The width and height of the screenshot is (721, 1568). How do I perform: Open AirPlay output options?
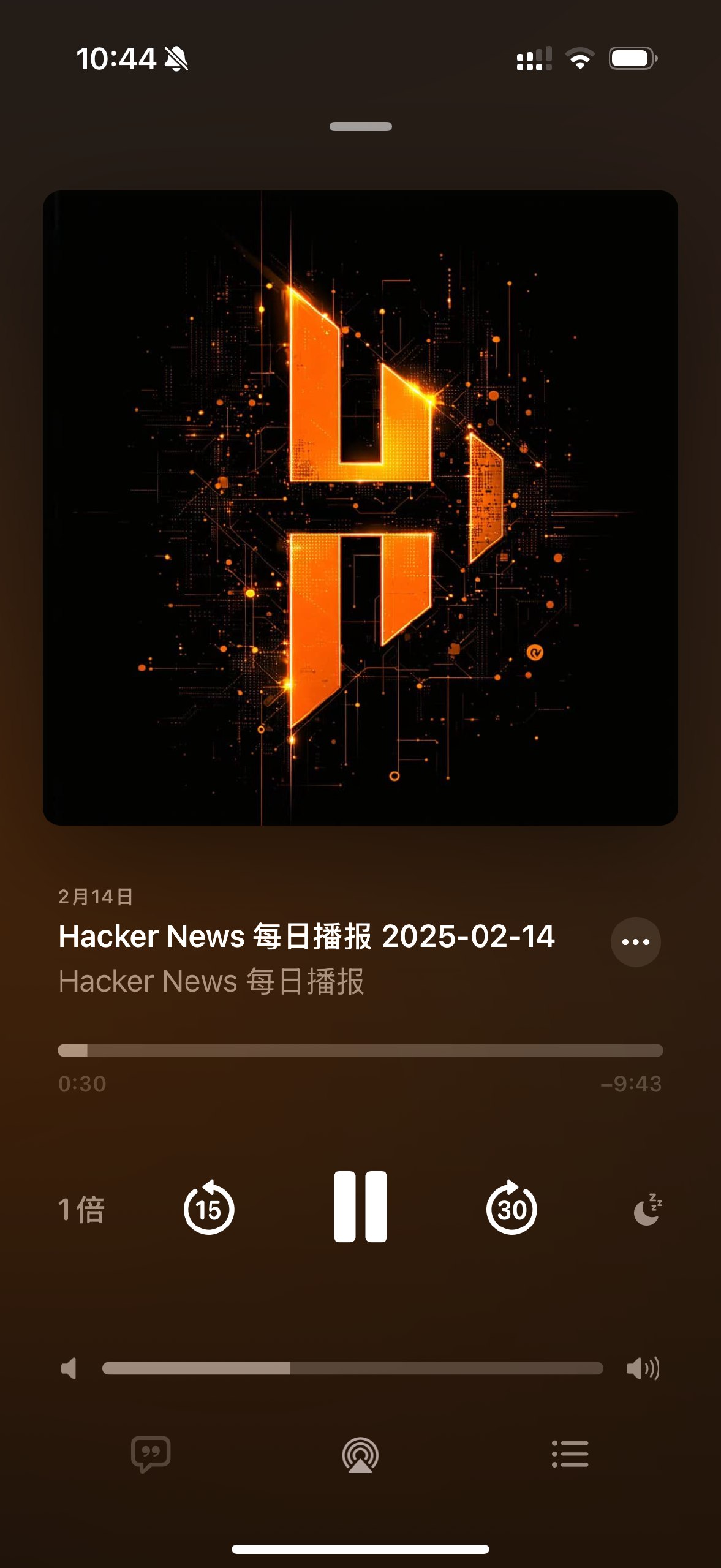[360, 1455]
